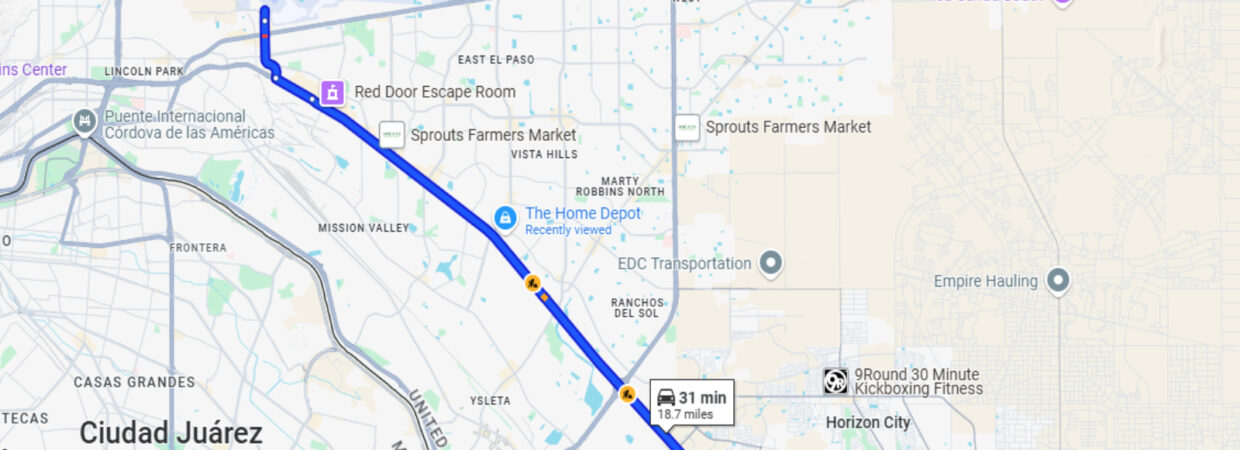
Task: Open 9Round 30 Minute Kickboxing Fitness marker
Action: (835, 381)
